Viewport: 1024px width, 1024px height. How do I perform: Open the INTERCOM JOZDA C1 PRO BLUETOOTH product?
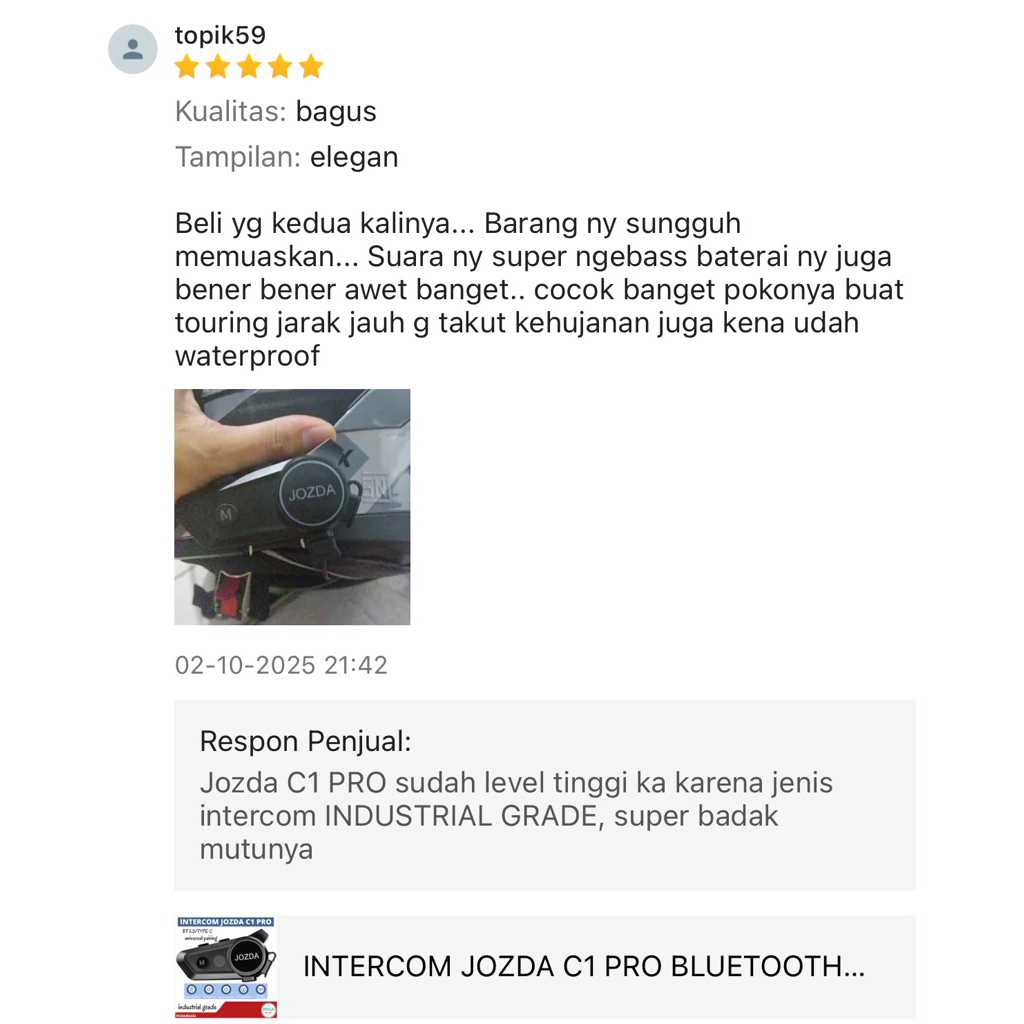coord(583,966)
